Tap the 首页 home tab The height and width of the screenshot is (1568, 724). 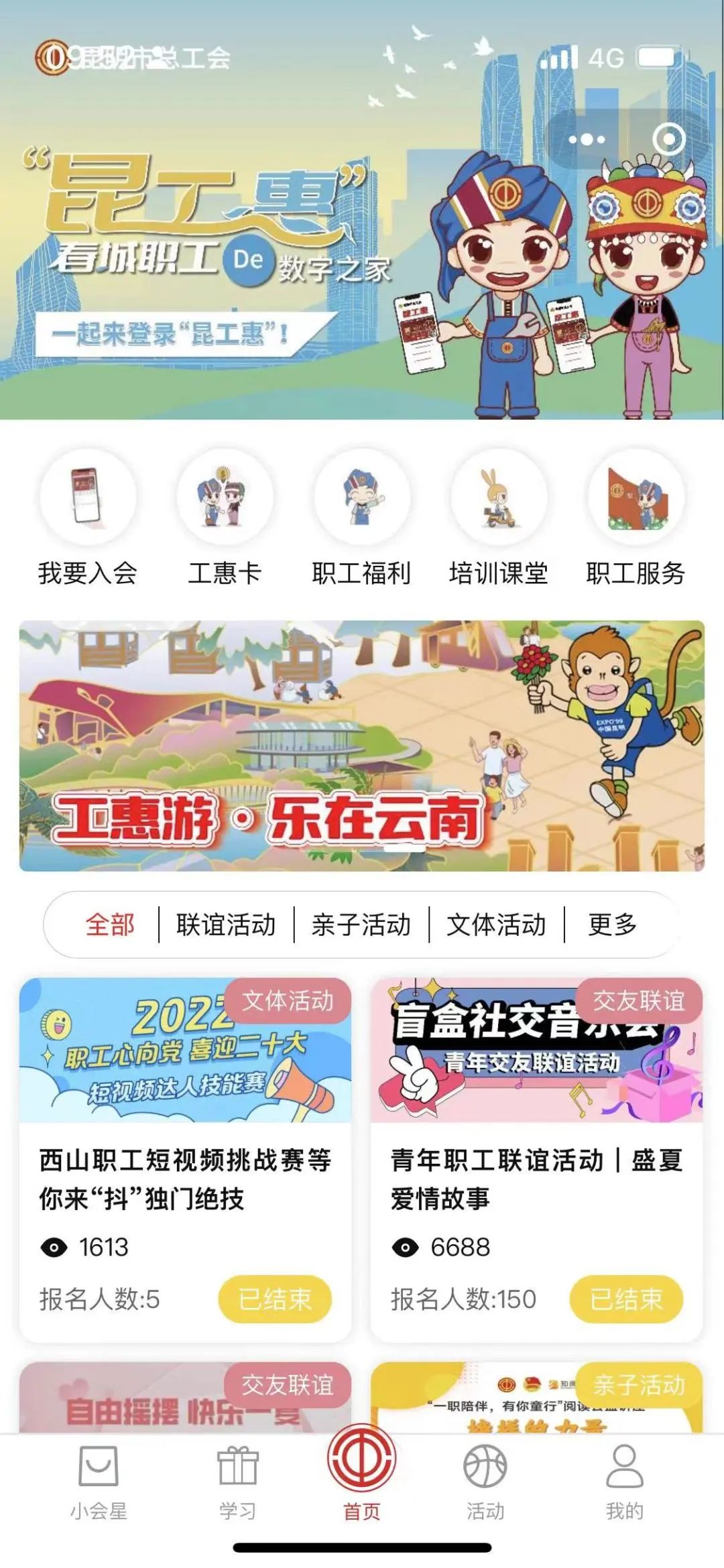(x=362, y=1475)
